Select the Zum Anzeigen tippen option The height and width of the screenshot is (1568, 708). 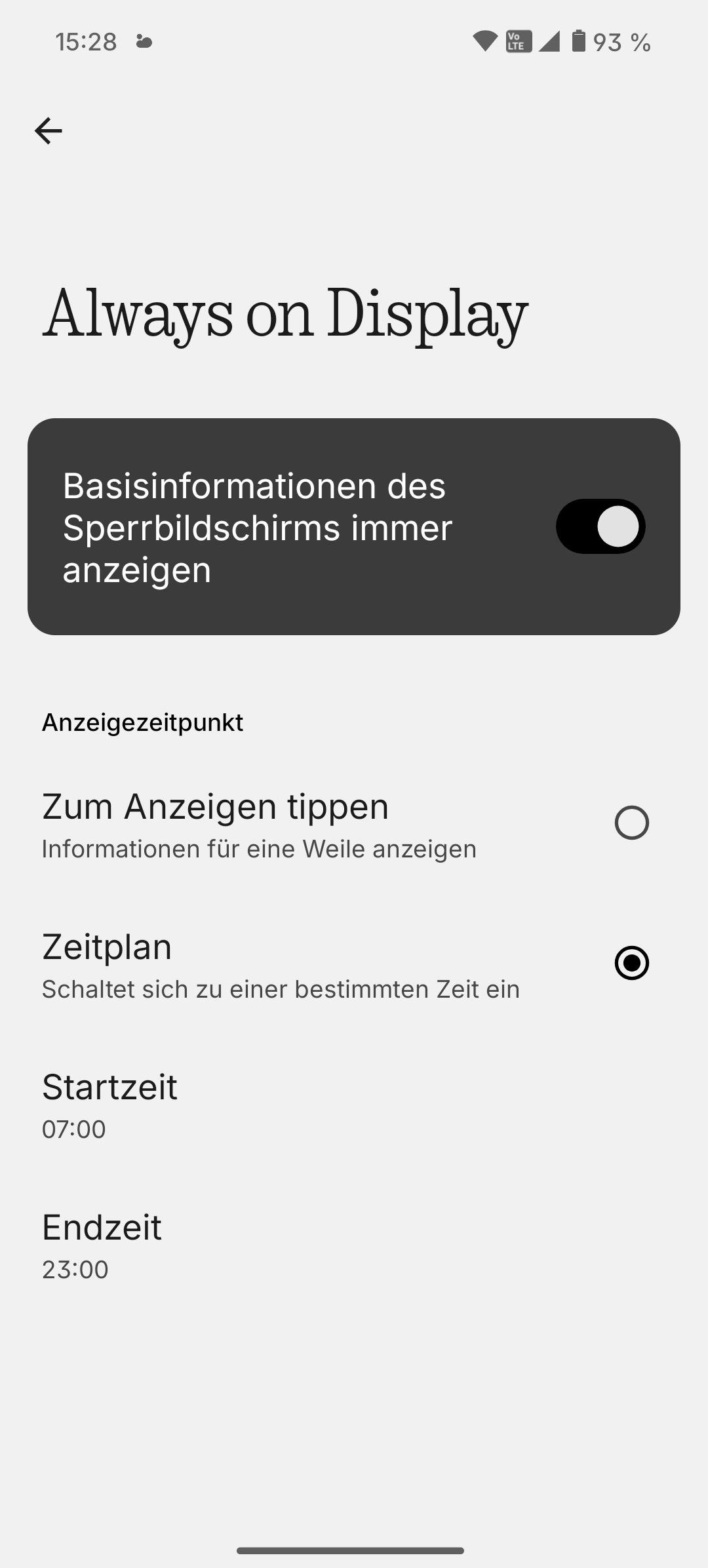(x=631, y=823)
